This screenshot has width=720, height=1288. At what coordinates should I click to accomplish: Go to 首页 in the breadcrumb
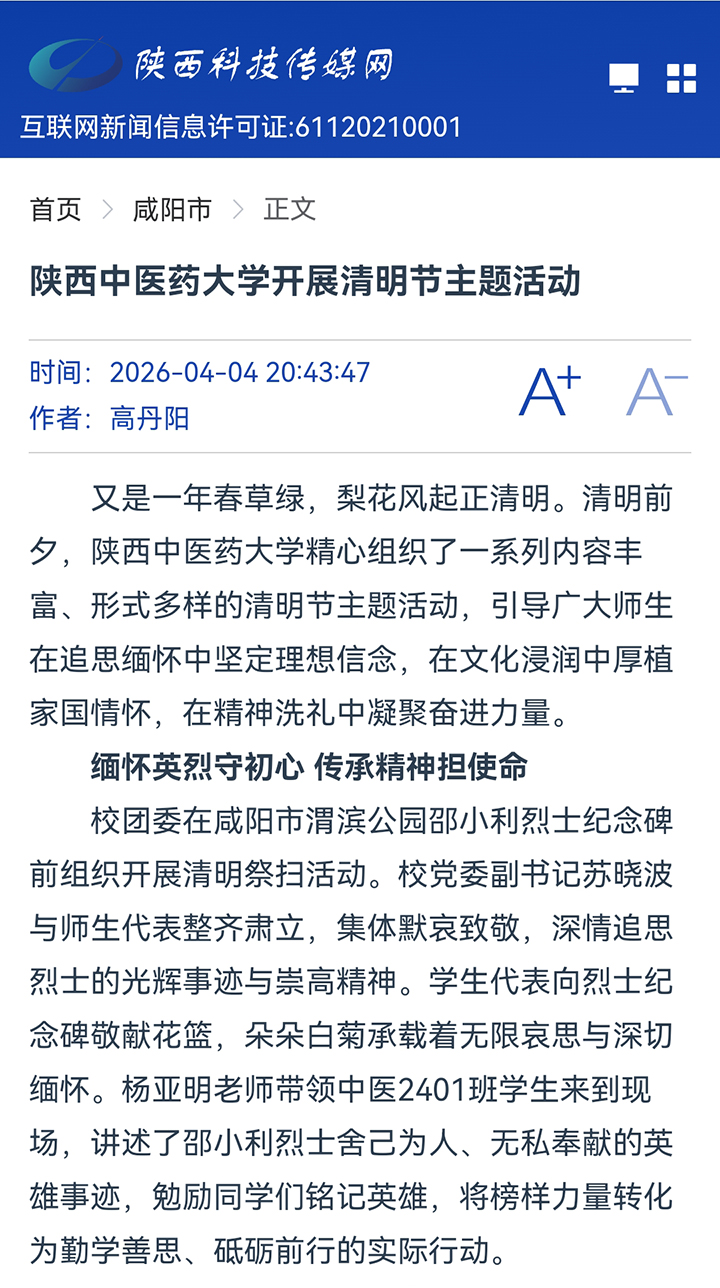point(56,209)
